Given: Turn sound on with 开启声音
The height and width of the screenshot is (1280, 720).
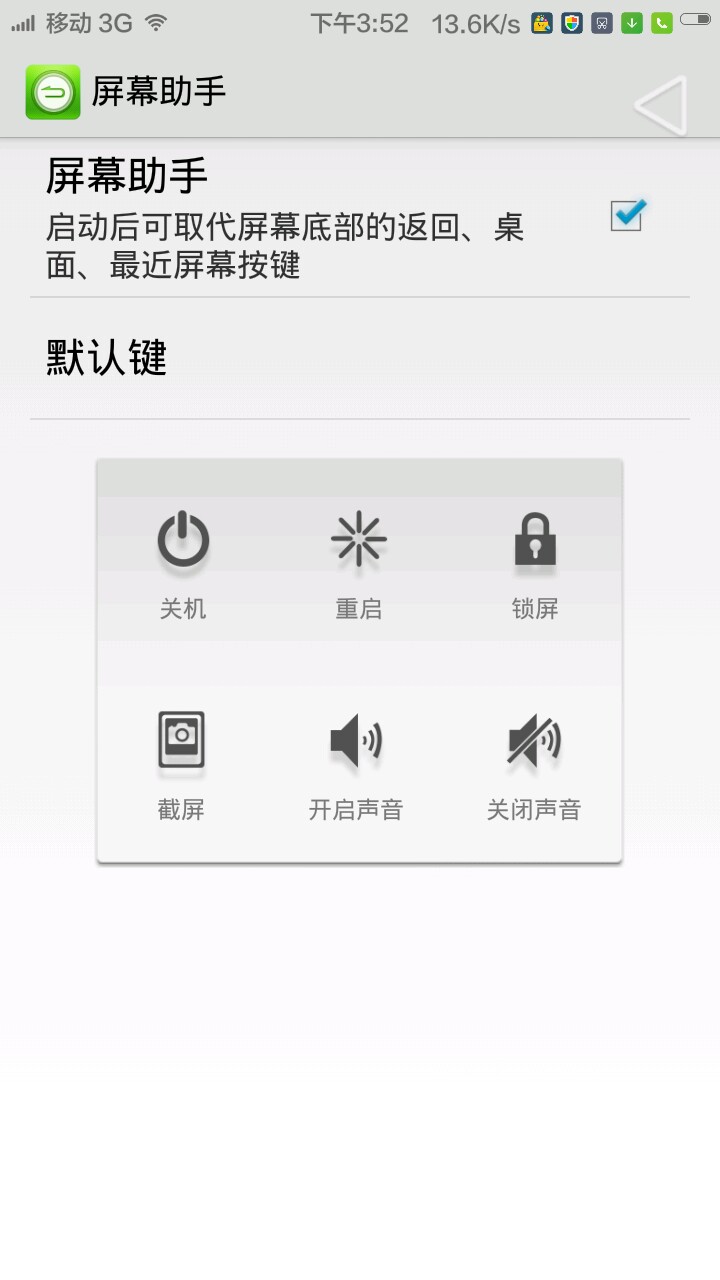Looking at the screenshot, I should [356, 763].
